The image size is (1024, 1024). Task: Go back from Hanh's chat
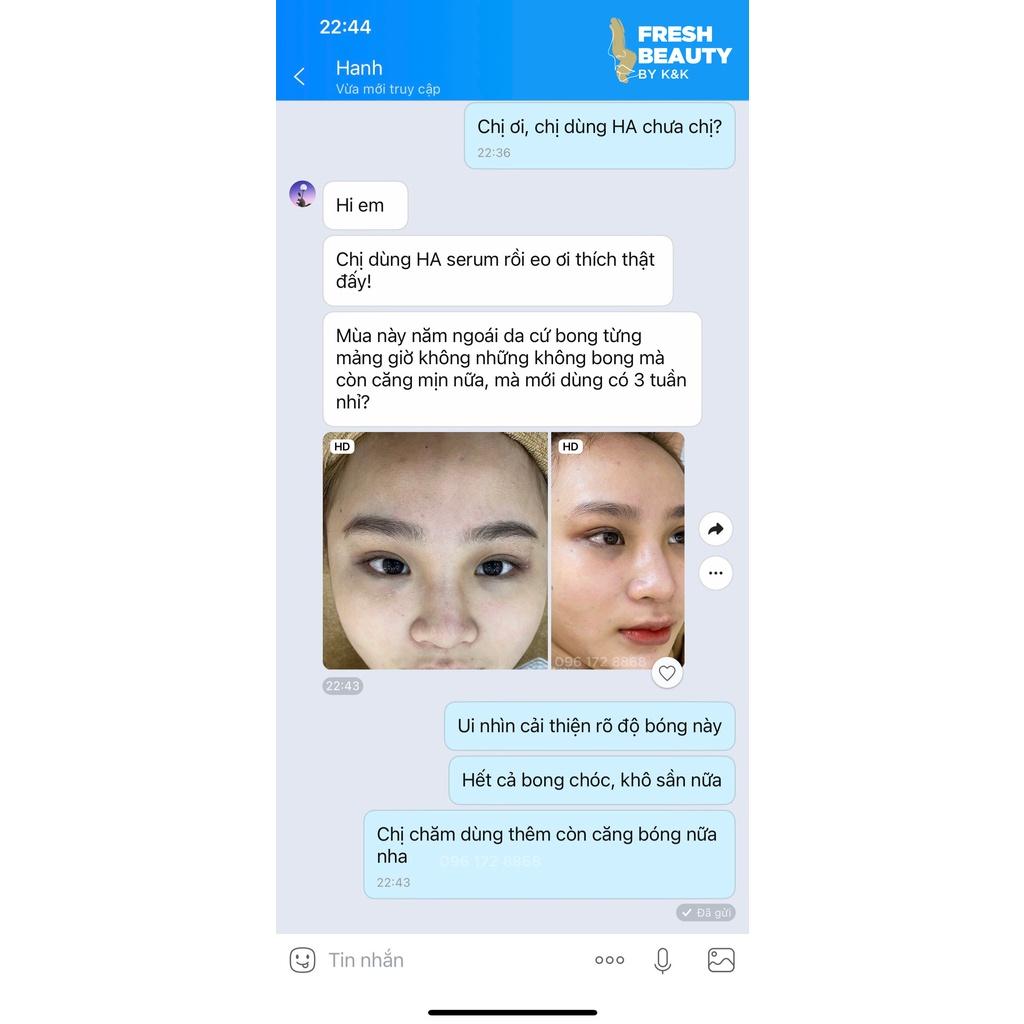coord(299,77)
